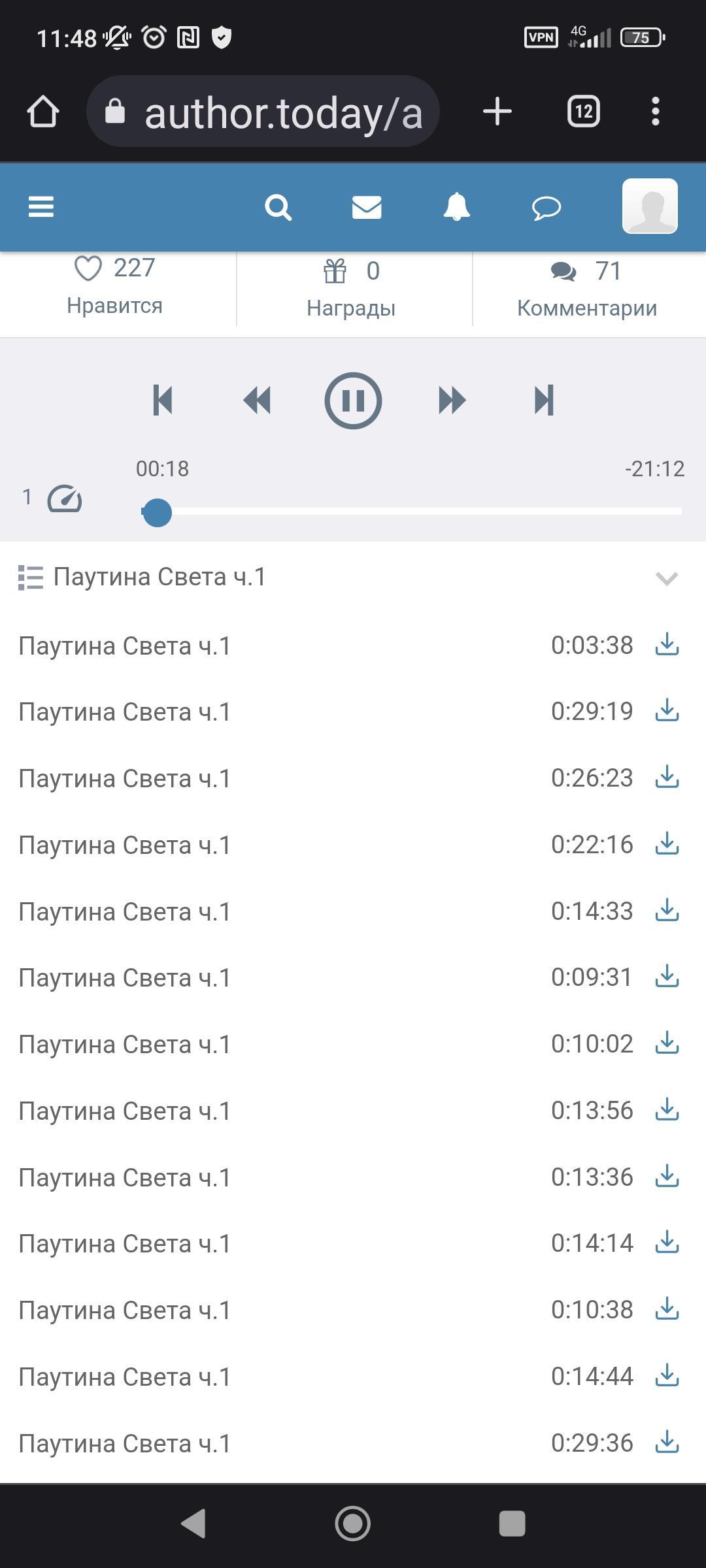Screen dimensions: 706x1568
Task: Rewind the audio playback
Action: click(257, 400)
